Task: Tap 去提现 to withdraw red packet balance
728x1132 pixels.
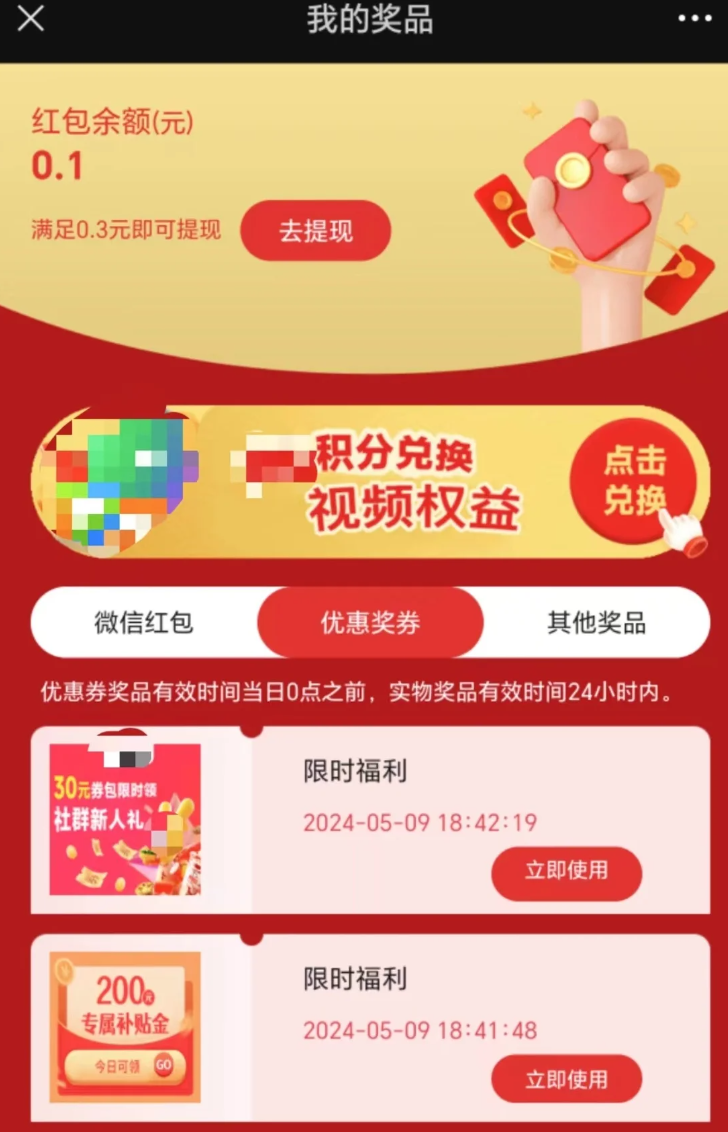Action: (x=315, y=231)
